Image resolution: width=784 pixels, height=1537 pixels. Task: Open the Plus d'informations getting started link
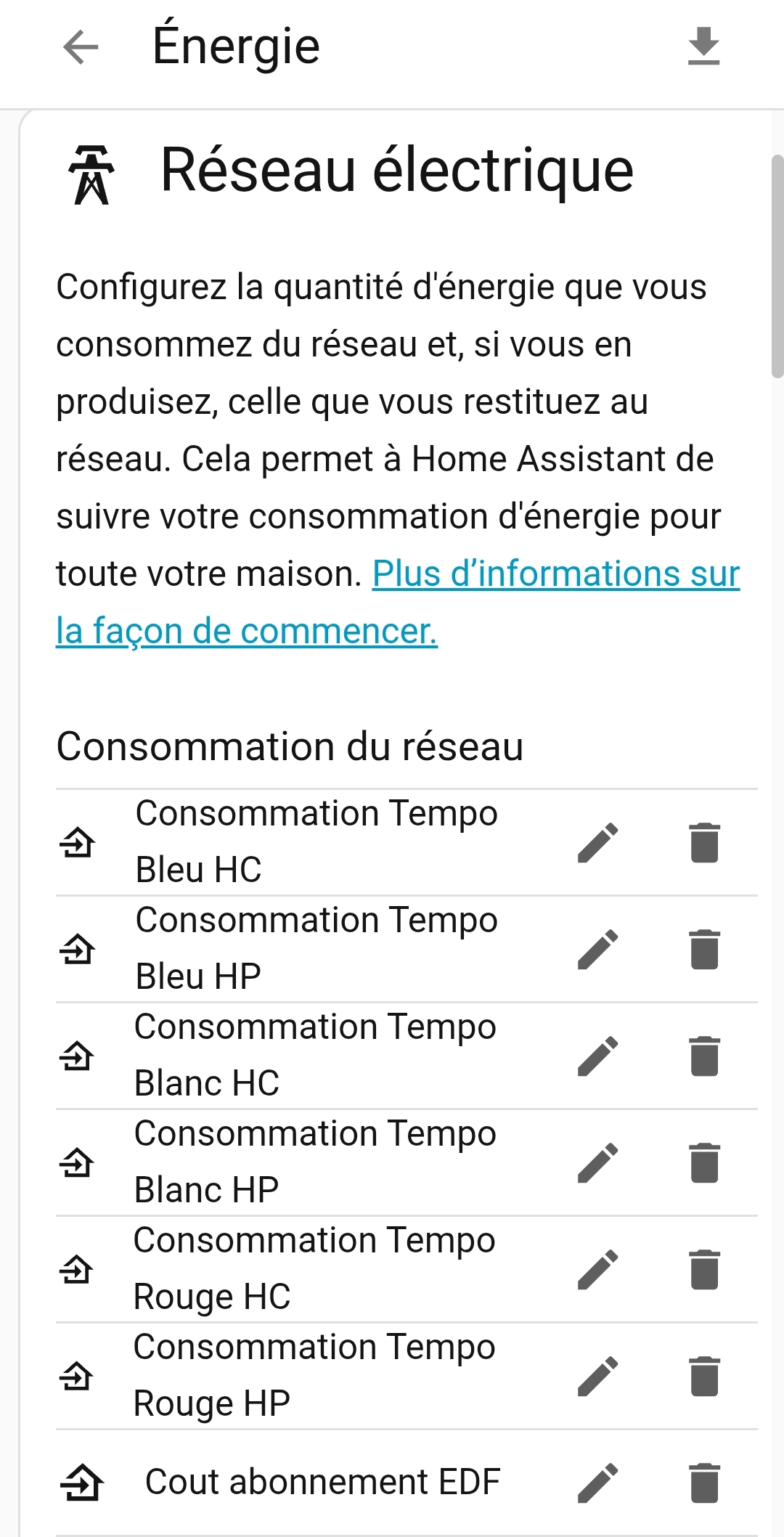click(x=398, y=602)
